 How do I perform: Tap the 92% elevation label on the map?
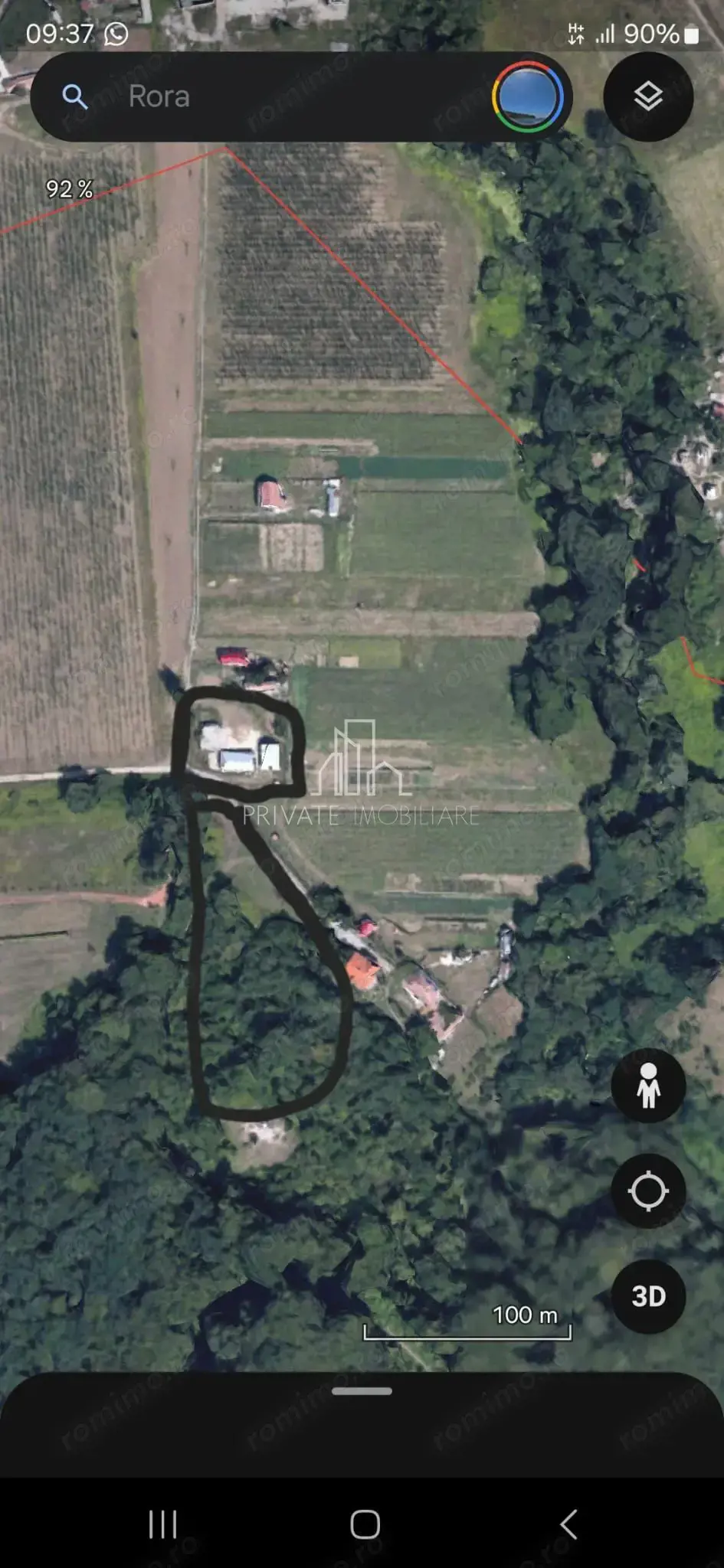[70, 190]
